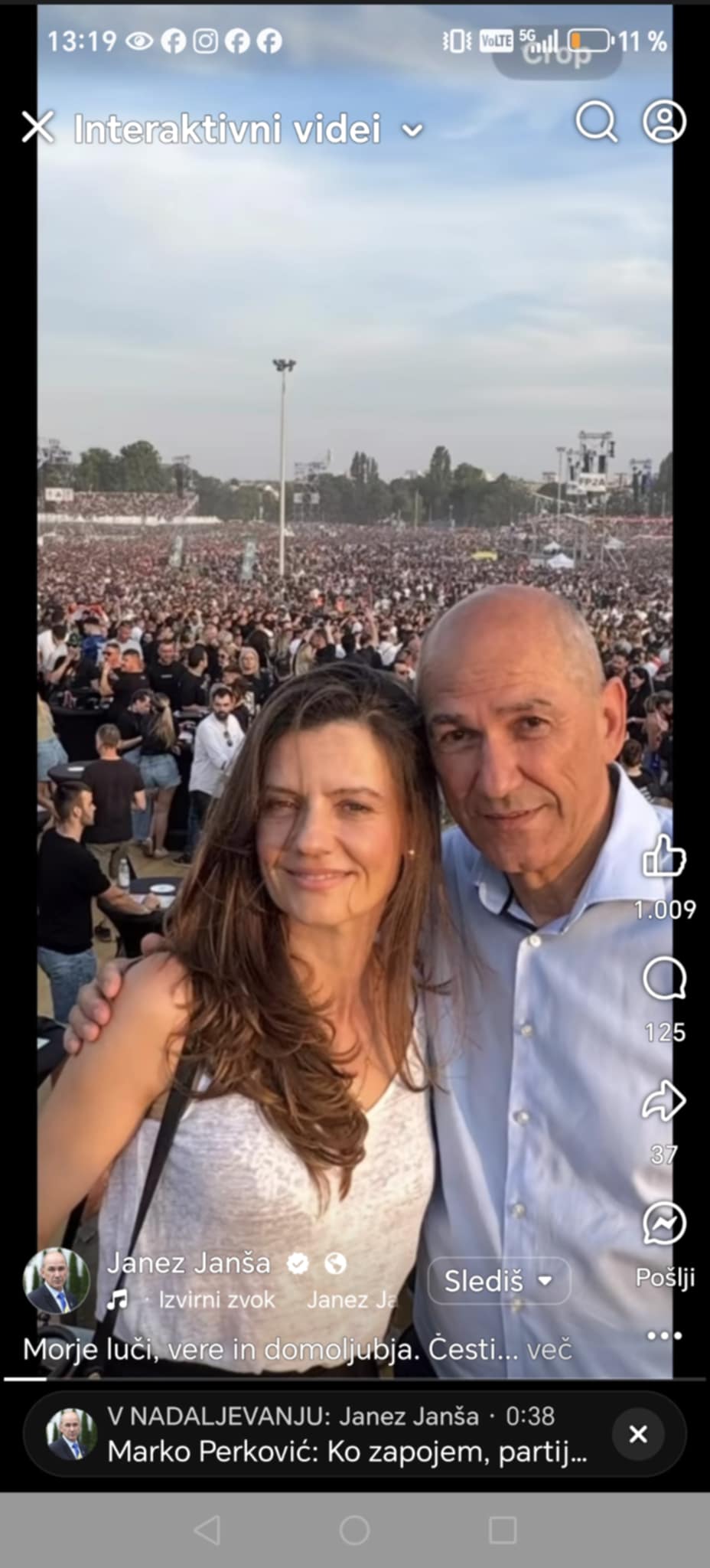710x1568 pixels.
Task: Close the Interaktivni videi viewer
Action: point(37,127)
